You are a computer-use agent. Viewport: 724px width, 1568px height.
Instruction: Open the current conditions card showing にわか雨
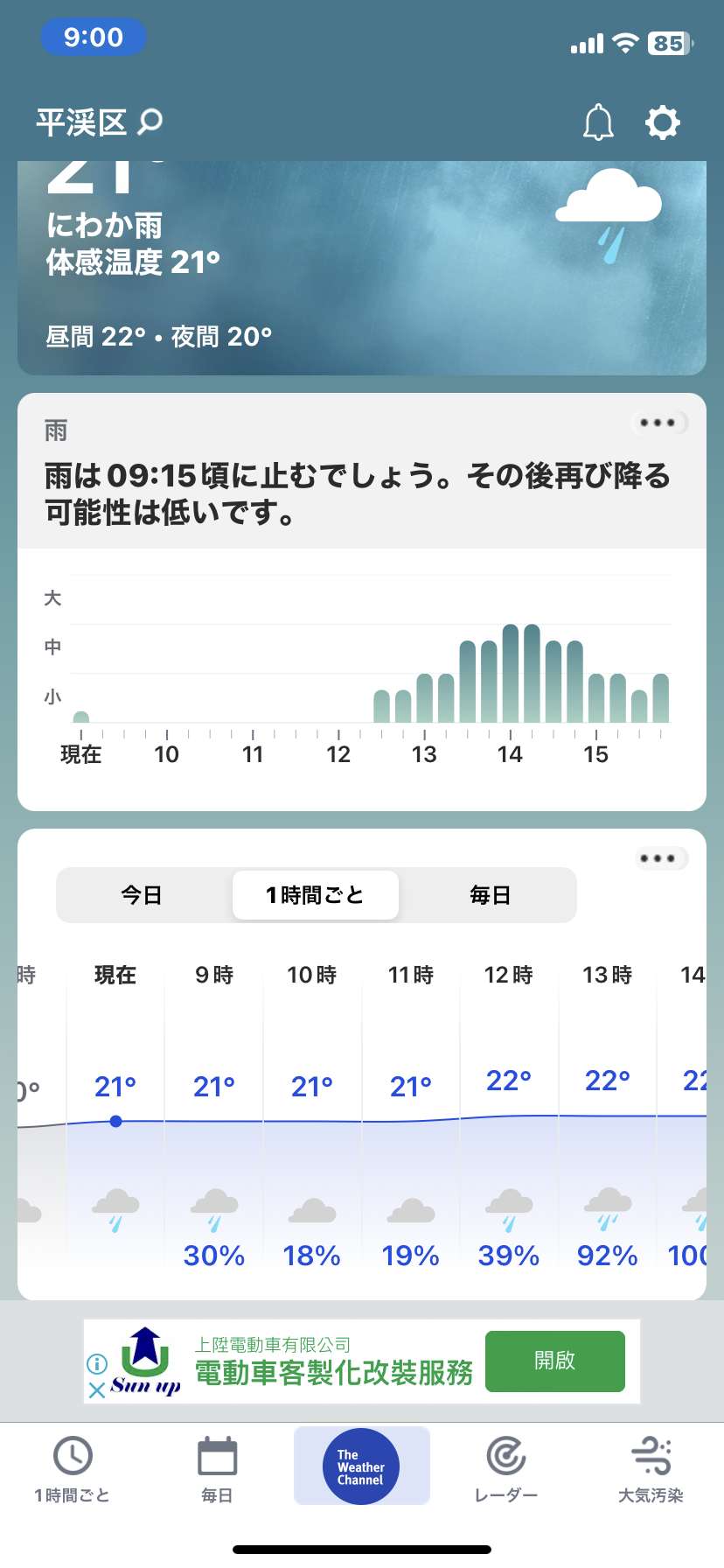pos(362,268)
